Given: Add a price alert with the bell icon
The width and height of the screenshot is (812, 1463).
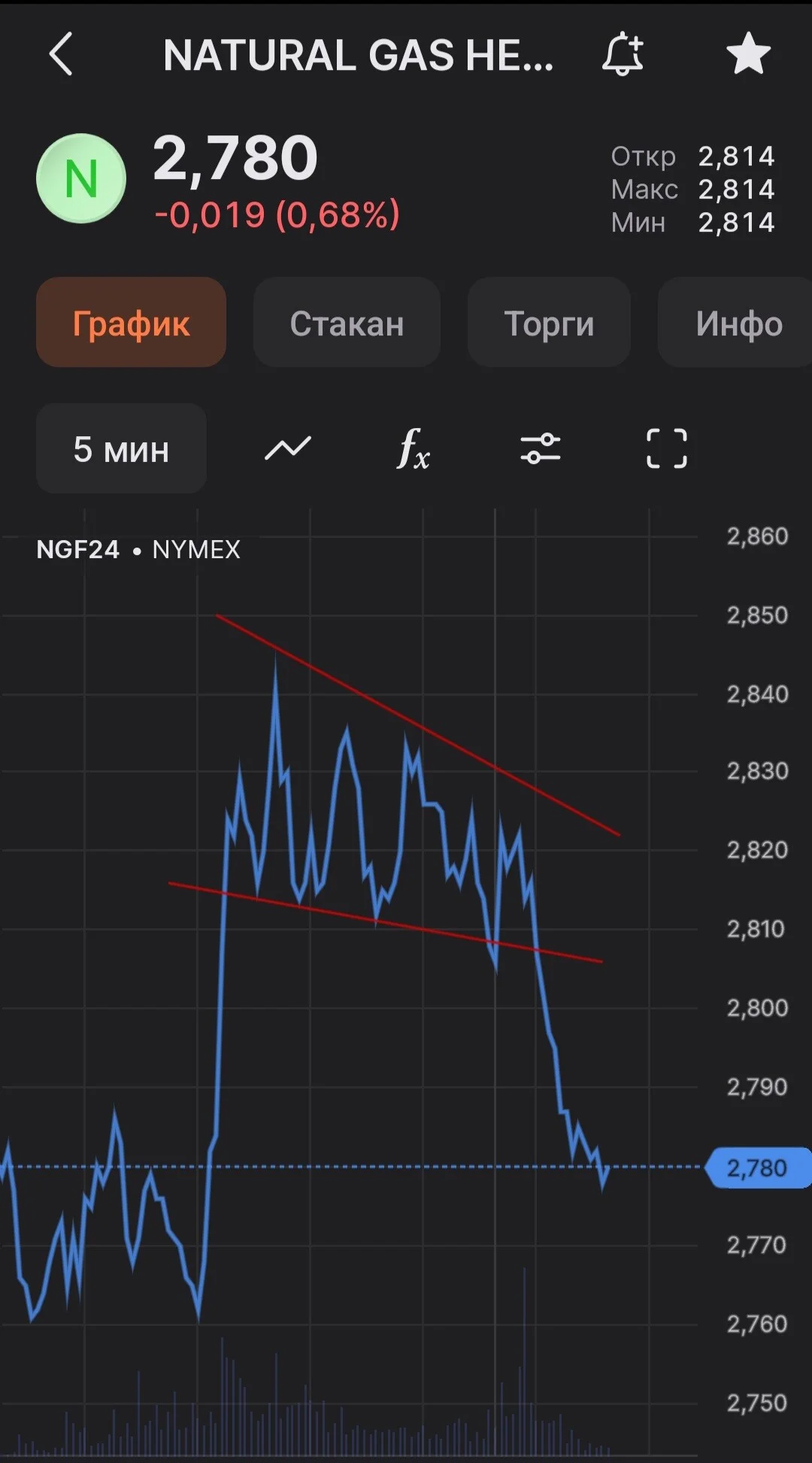Looking at the screenshot, I should click(623, 54).
